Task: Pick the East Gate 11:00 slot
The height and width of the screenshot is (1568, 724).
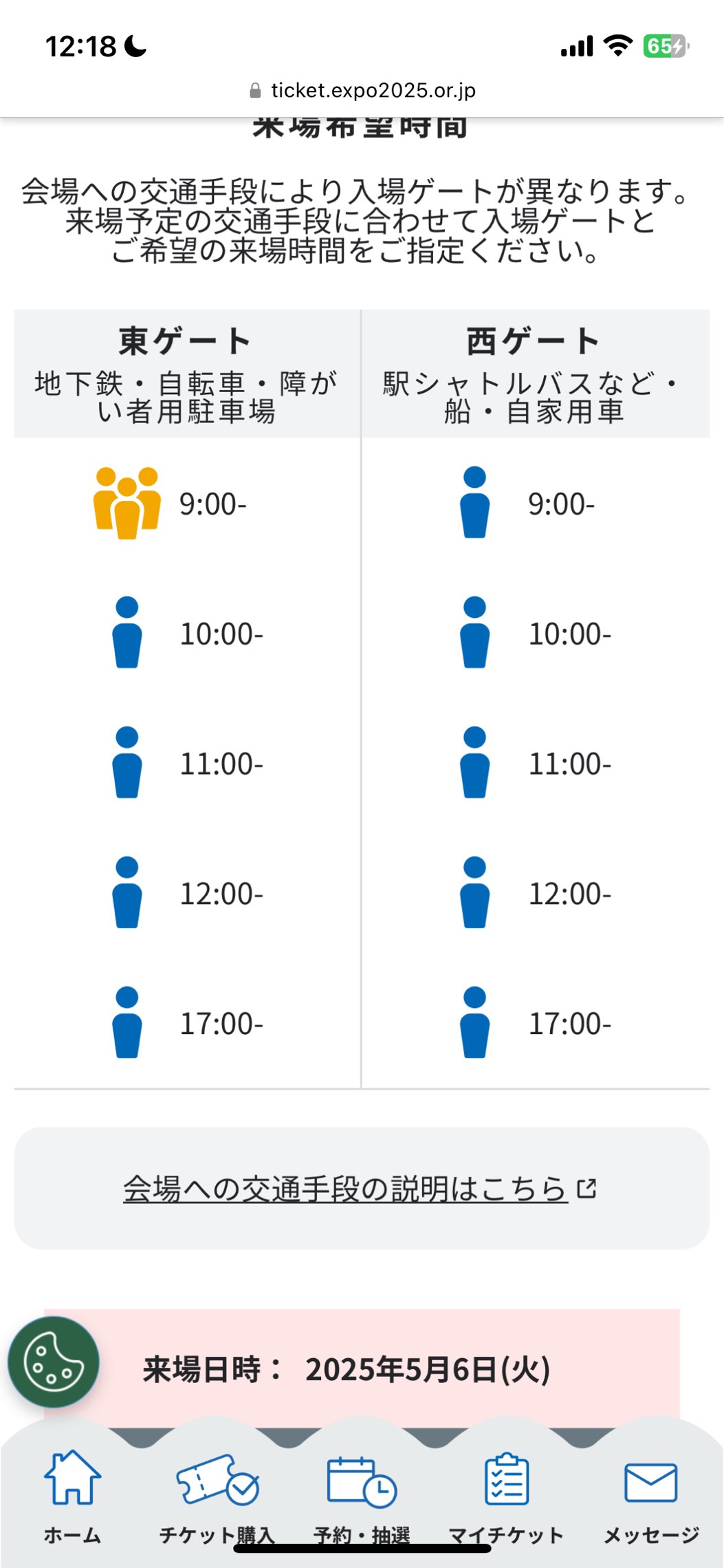Action: coord(187,763)
